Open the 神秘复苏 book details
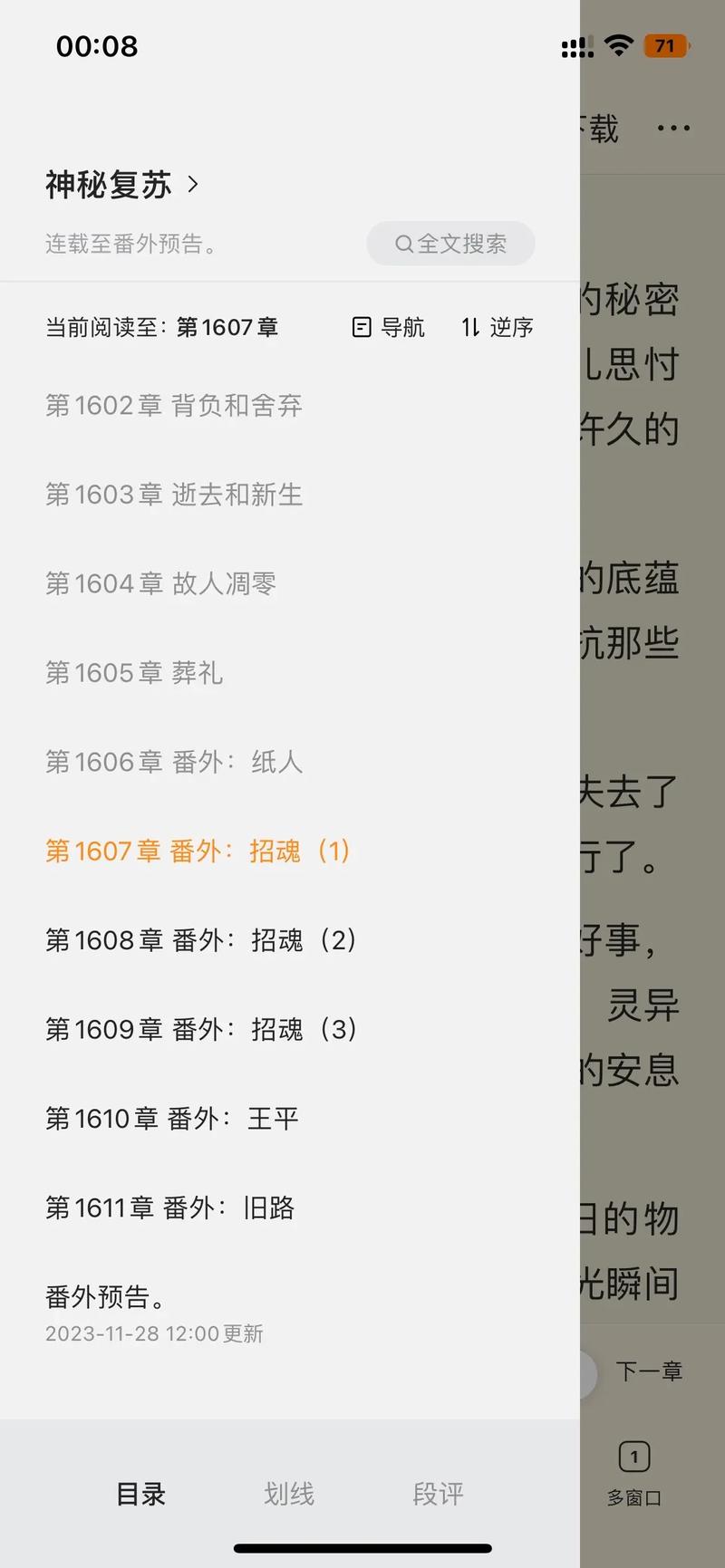Viewport: 725px width, 1568px height. click(x=121, y=185)
